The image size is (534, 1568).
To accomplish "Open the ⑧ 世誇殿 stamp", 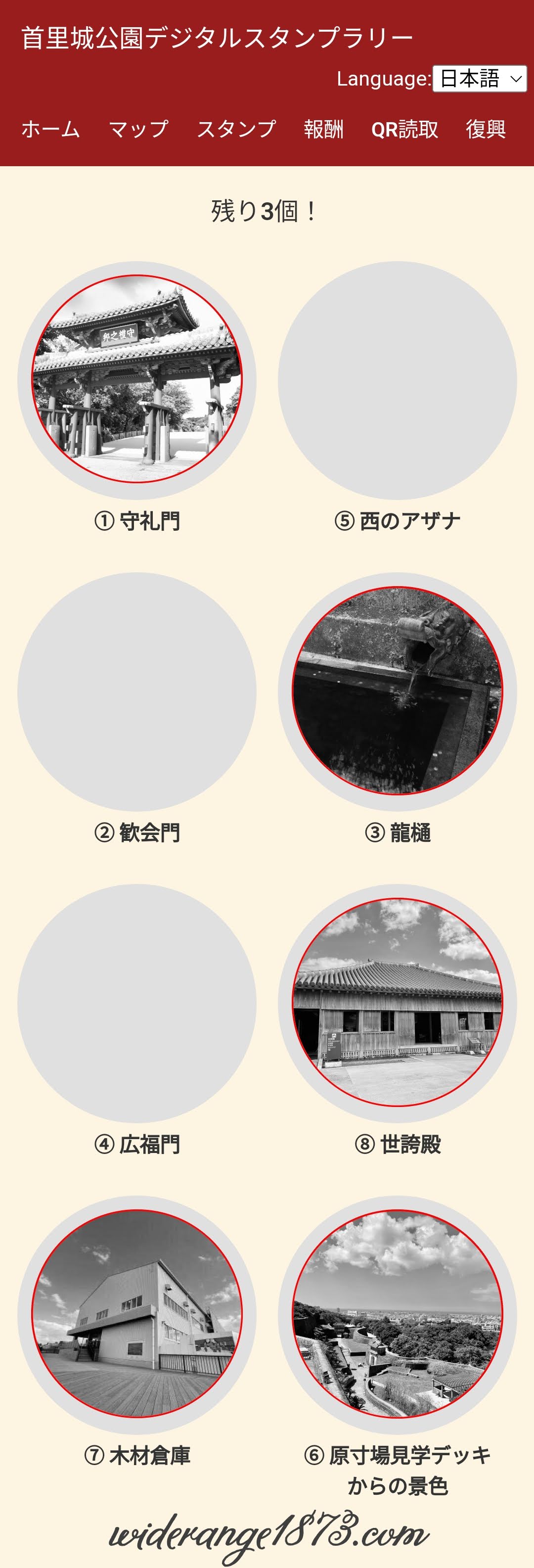I will click(397, 1003).
